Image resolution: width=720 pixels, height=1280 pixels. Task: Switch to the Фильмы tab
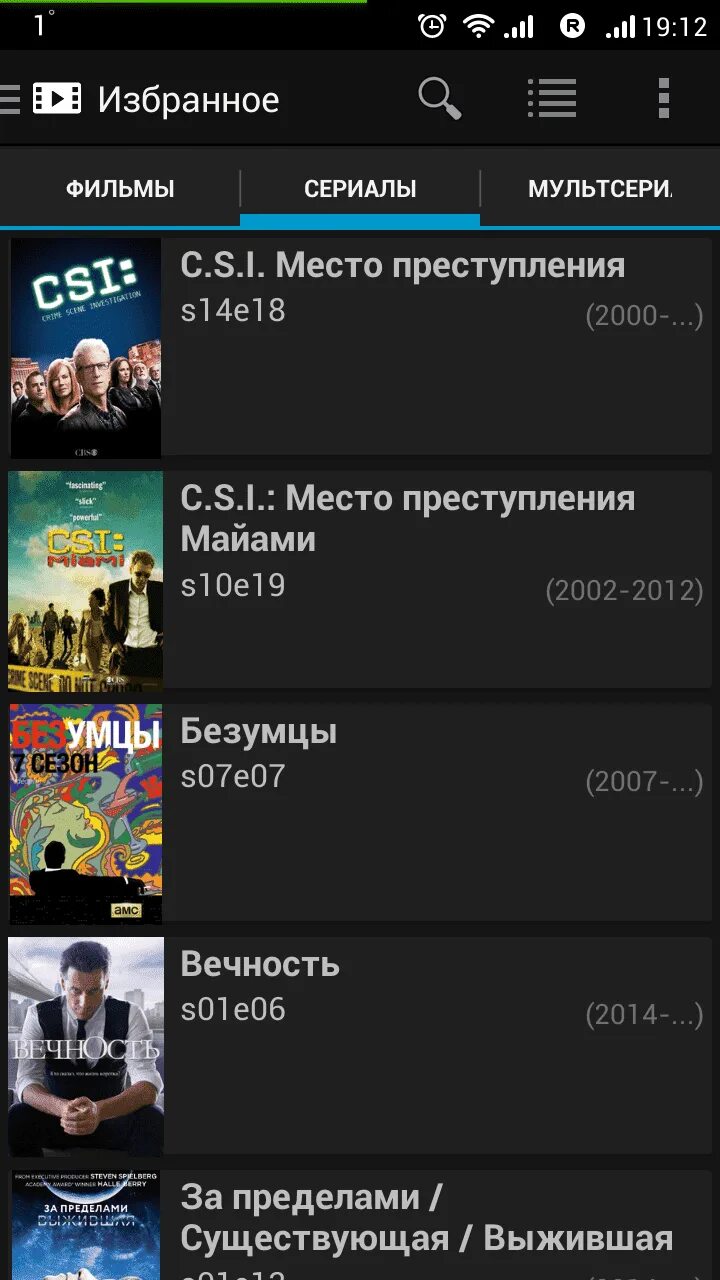pyautogui.click(x=120, y=189)
